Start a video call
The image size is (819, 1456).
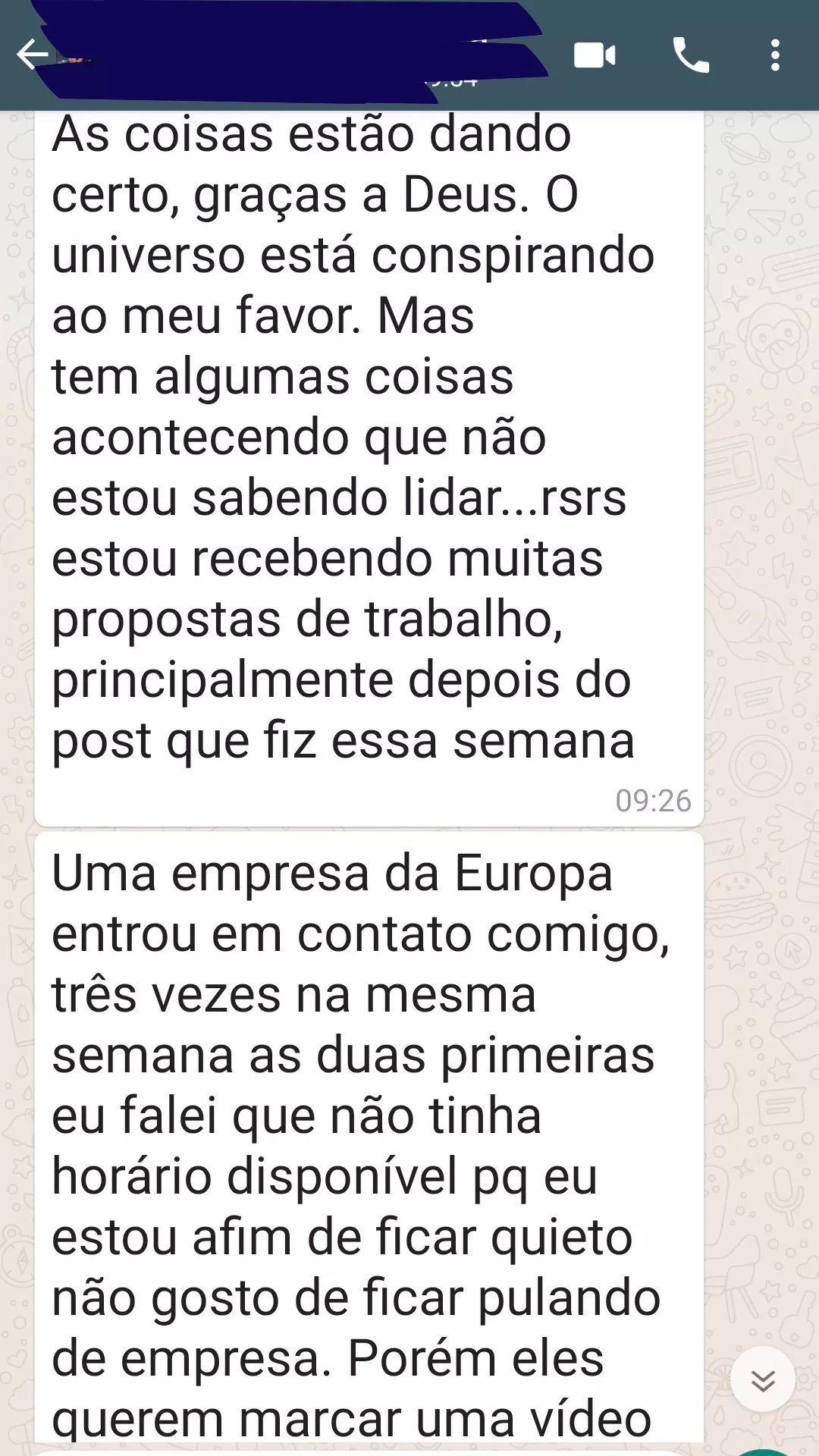click(595, 55)
